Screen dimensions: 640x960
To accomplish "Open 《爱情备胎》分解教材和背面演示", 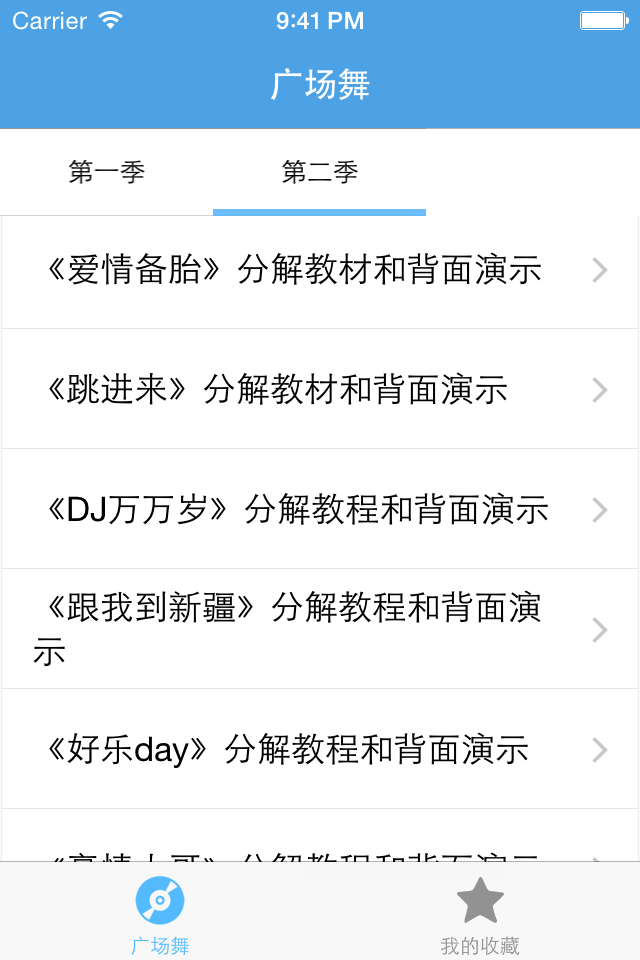I will [320, 270].
